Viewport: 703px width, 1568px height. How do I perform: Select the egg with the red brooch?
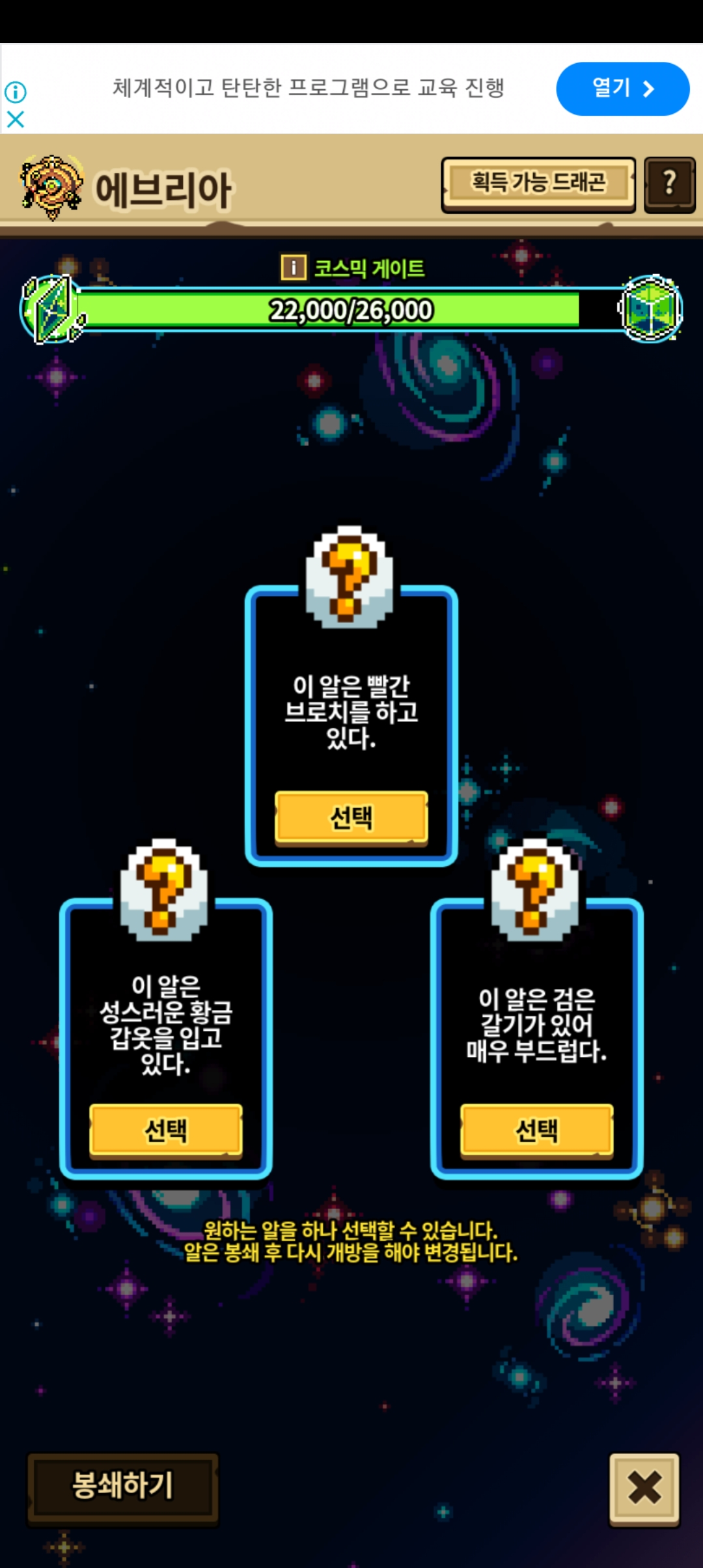[x=351, y=818]
